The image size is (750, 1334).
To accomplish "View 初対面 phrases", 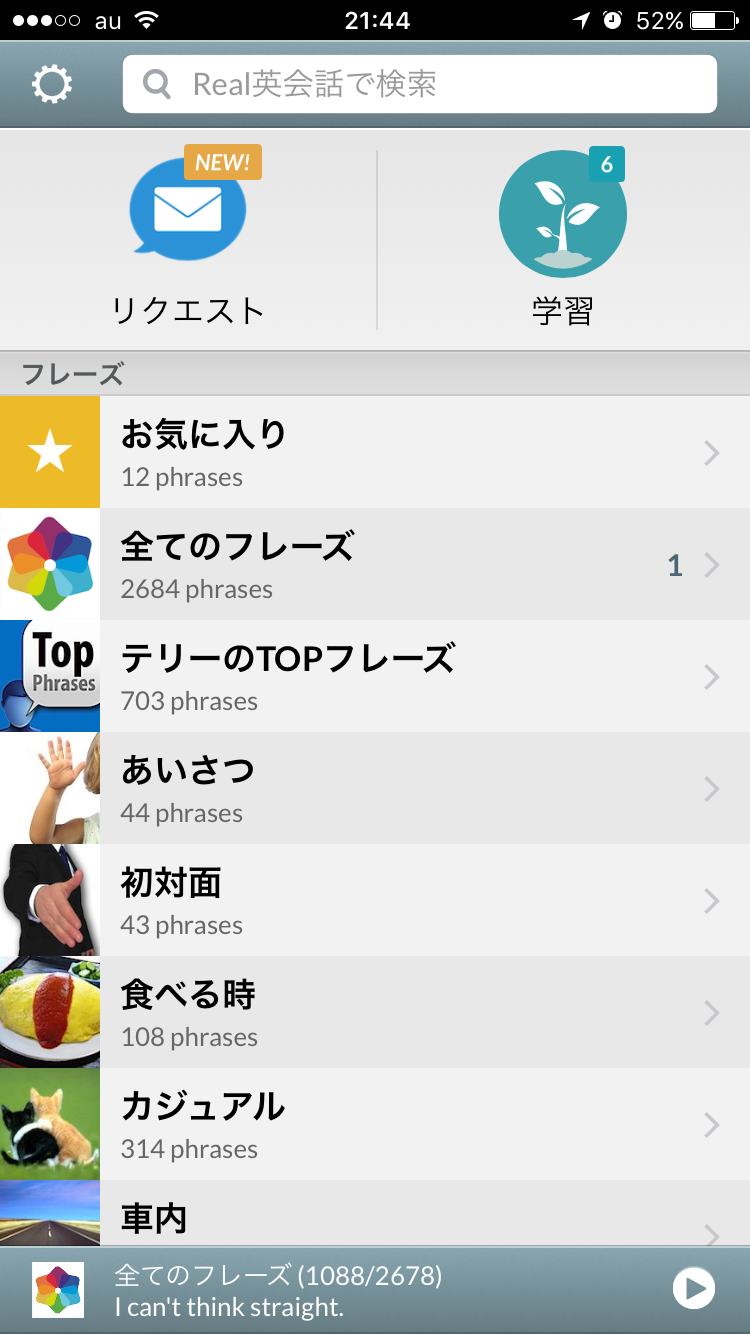I will click(375, 901).
